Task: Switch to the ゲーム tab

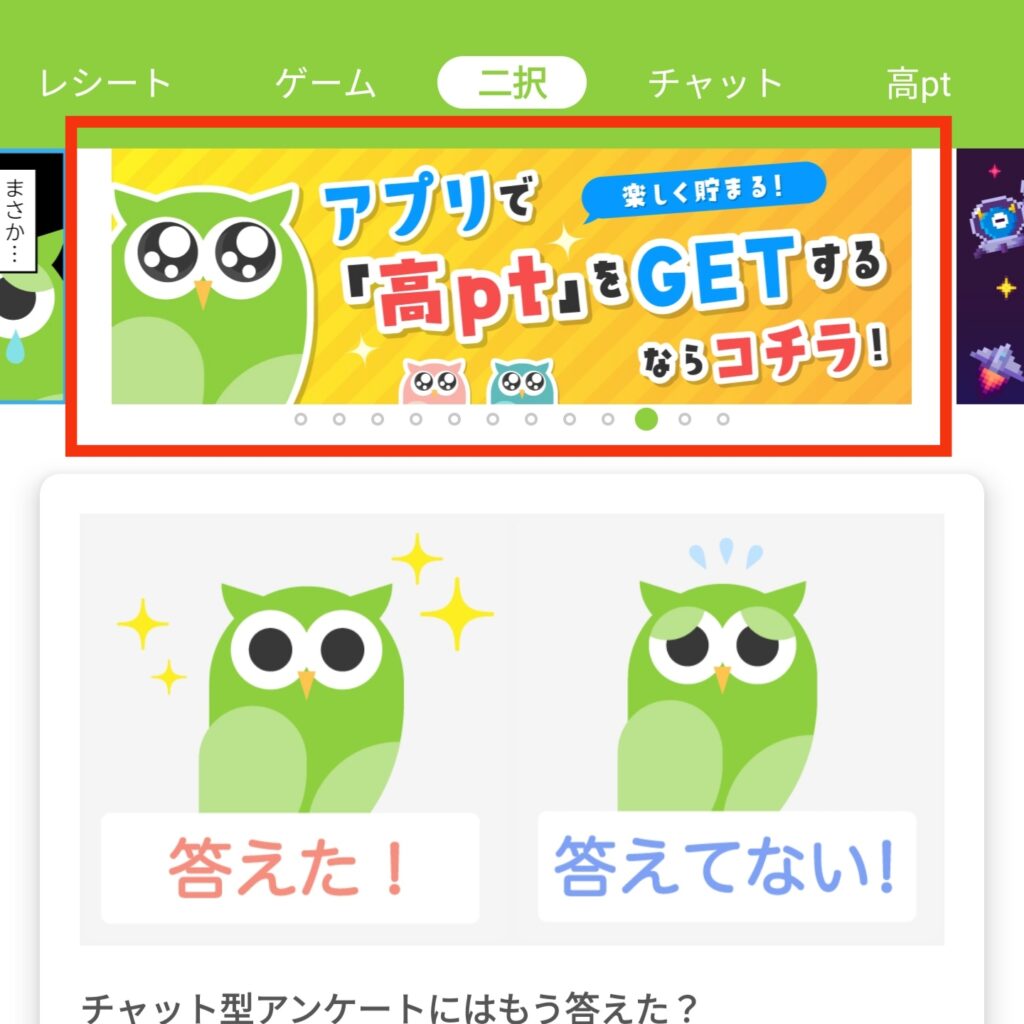Action: (326, 84)
